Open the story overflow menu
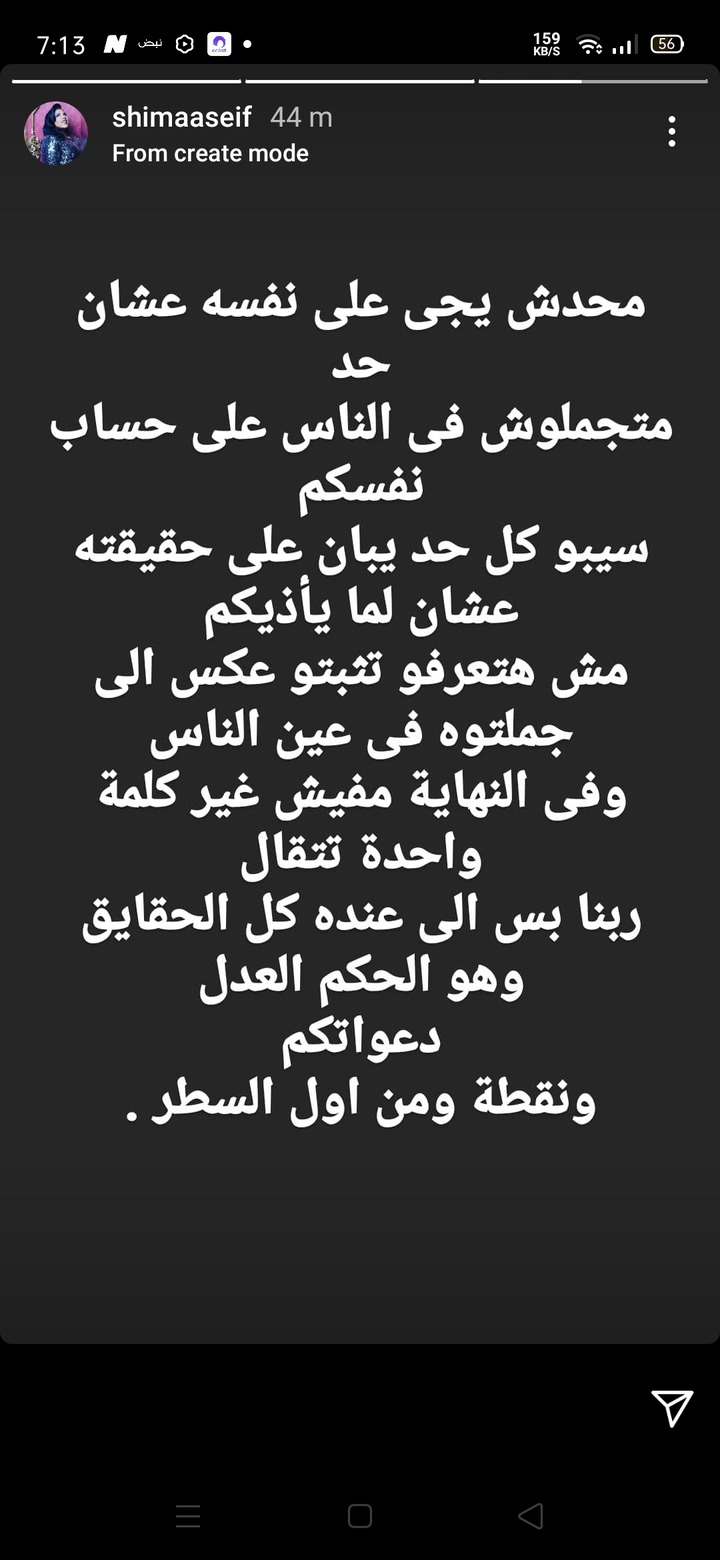The width and height of the screenshot is (720, 1560). click(672, 132)
